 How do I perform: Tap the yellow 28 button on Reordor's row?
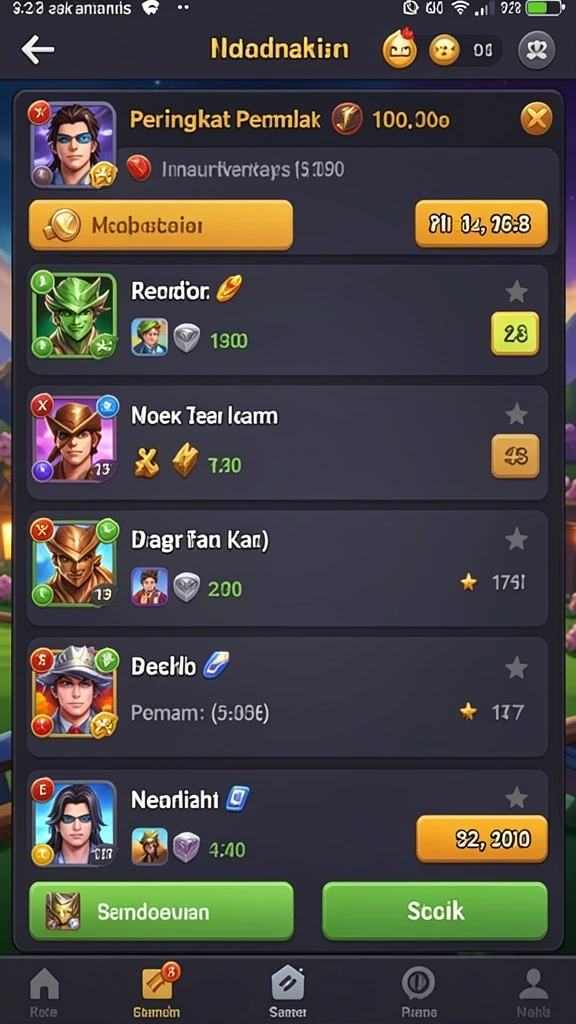pos(515,334)
